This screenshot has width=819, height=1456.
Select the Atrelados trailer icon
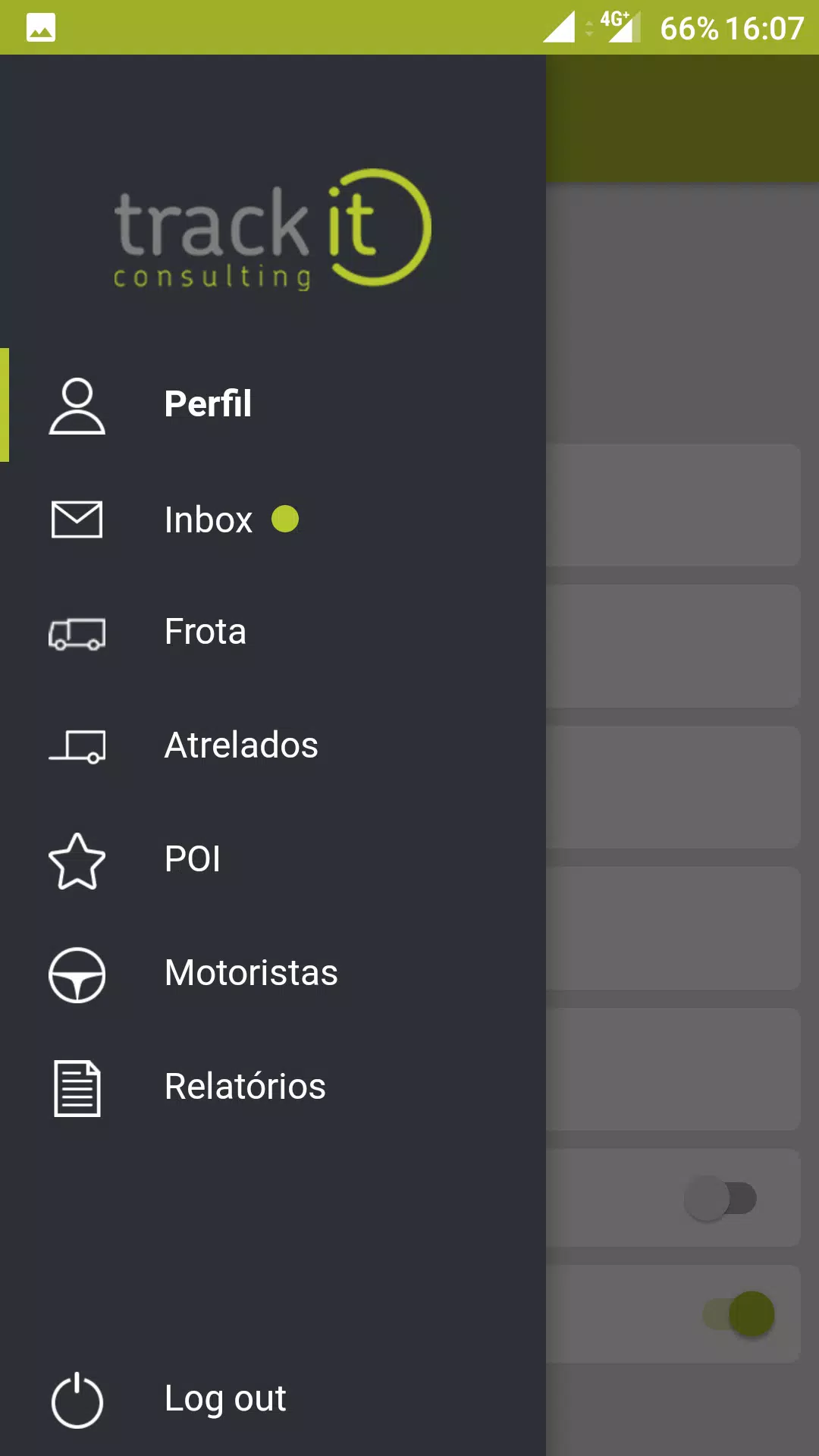click(77, 748)
